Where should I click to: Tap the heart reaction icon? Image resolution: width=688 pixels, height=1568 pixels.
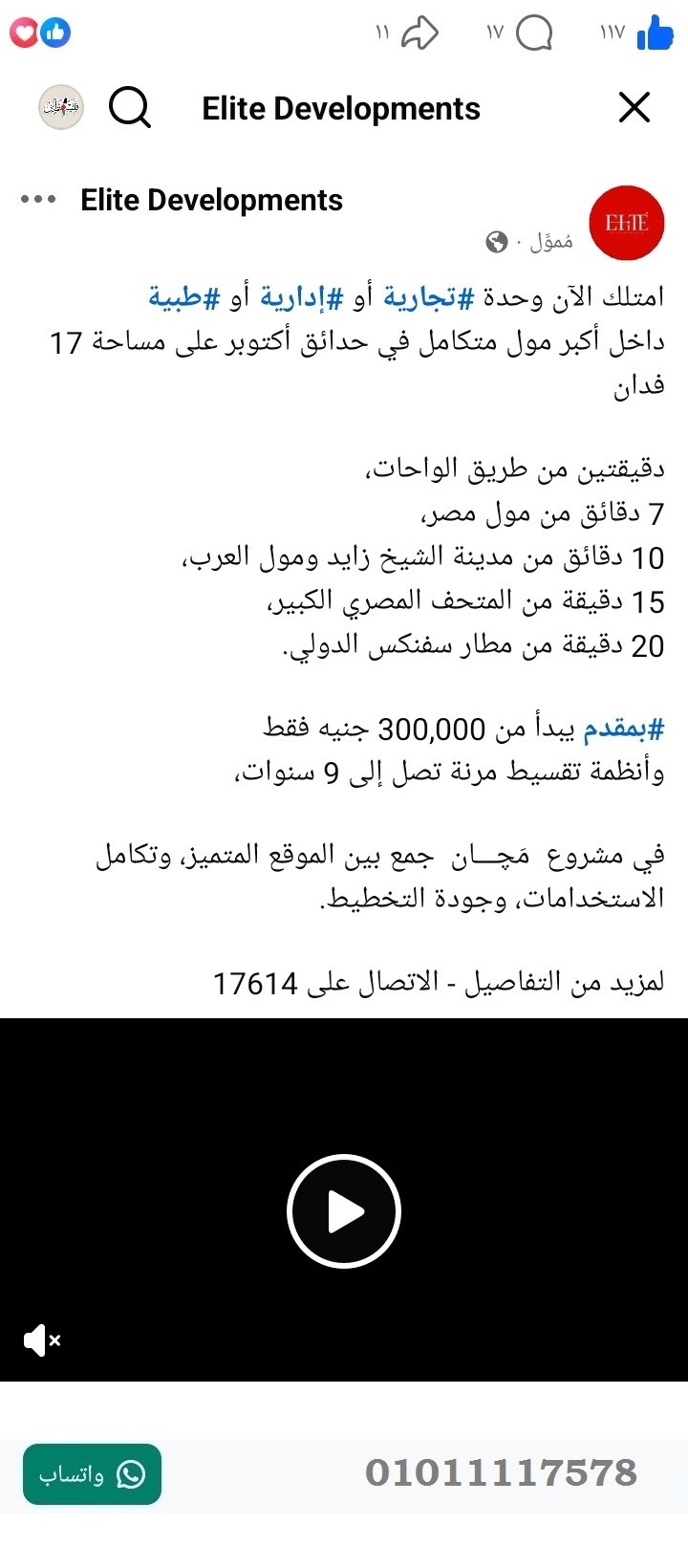click(23, 32)
